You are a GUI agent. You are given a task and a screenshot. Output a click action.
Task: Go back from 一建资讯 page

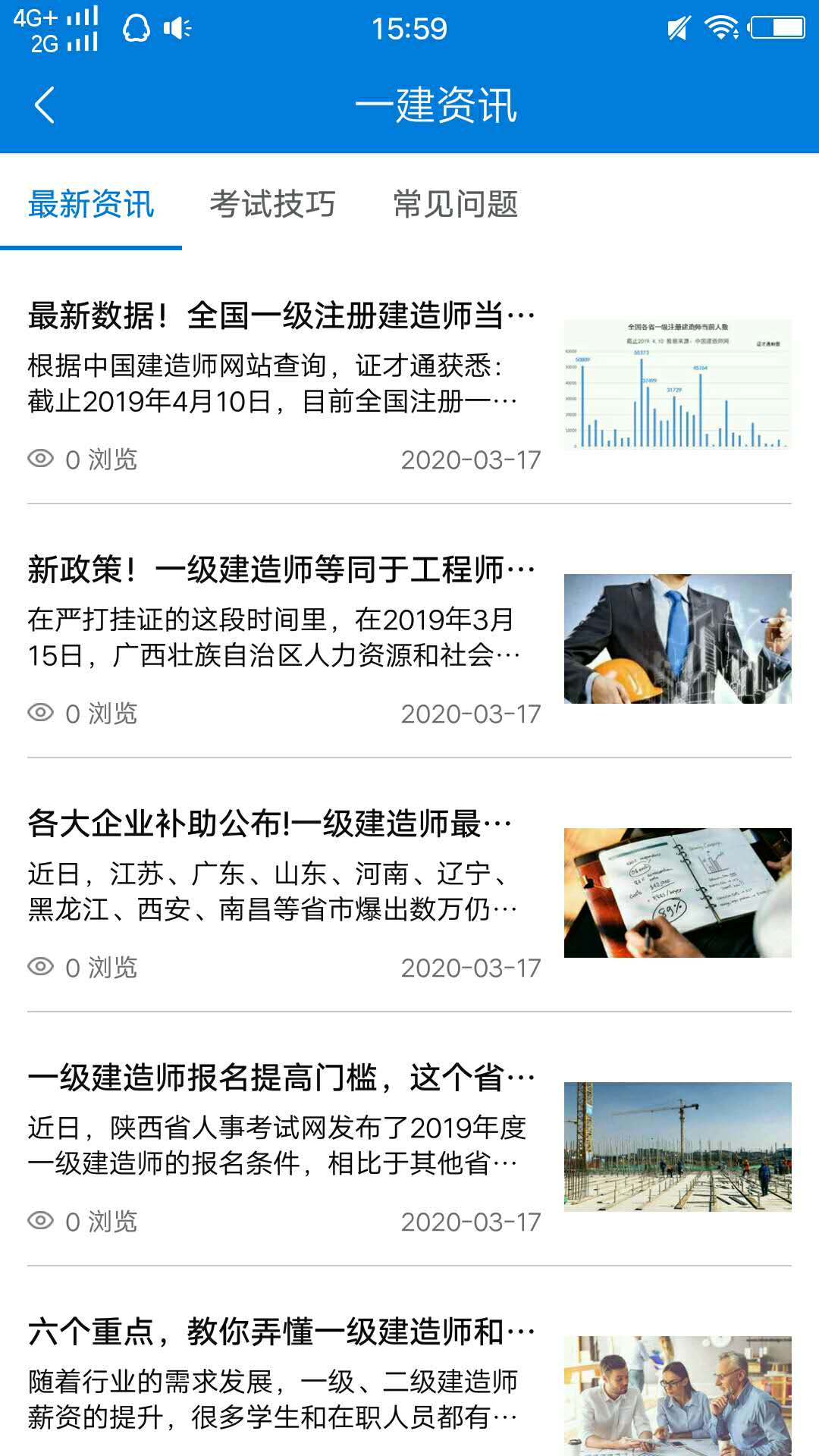click(45, 105)
